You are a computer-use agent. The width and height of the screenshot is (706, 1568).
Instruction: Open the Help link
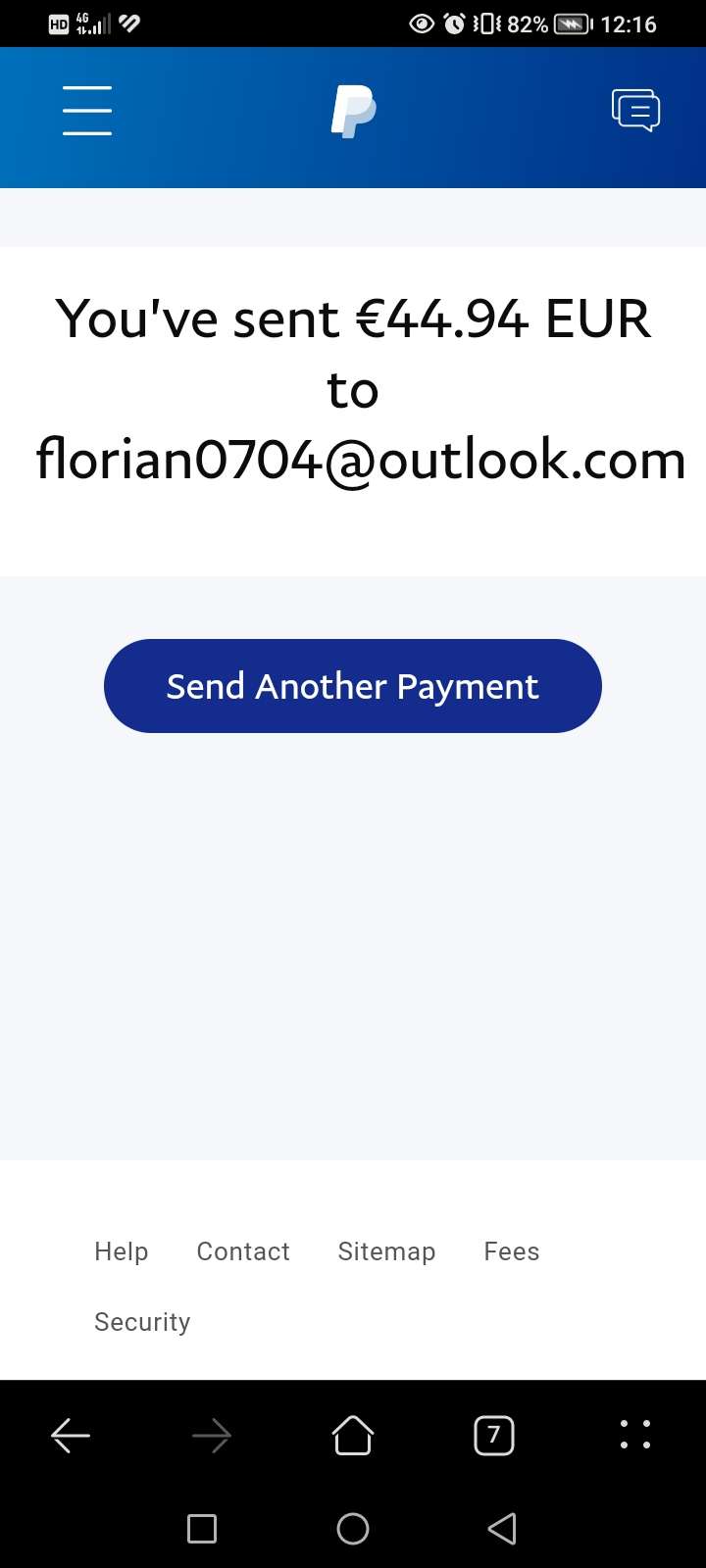pos(122,1251)
